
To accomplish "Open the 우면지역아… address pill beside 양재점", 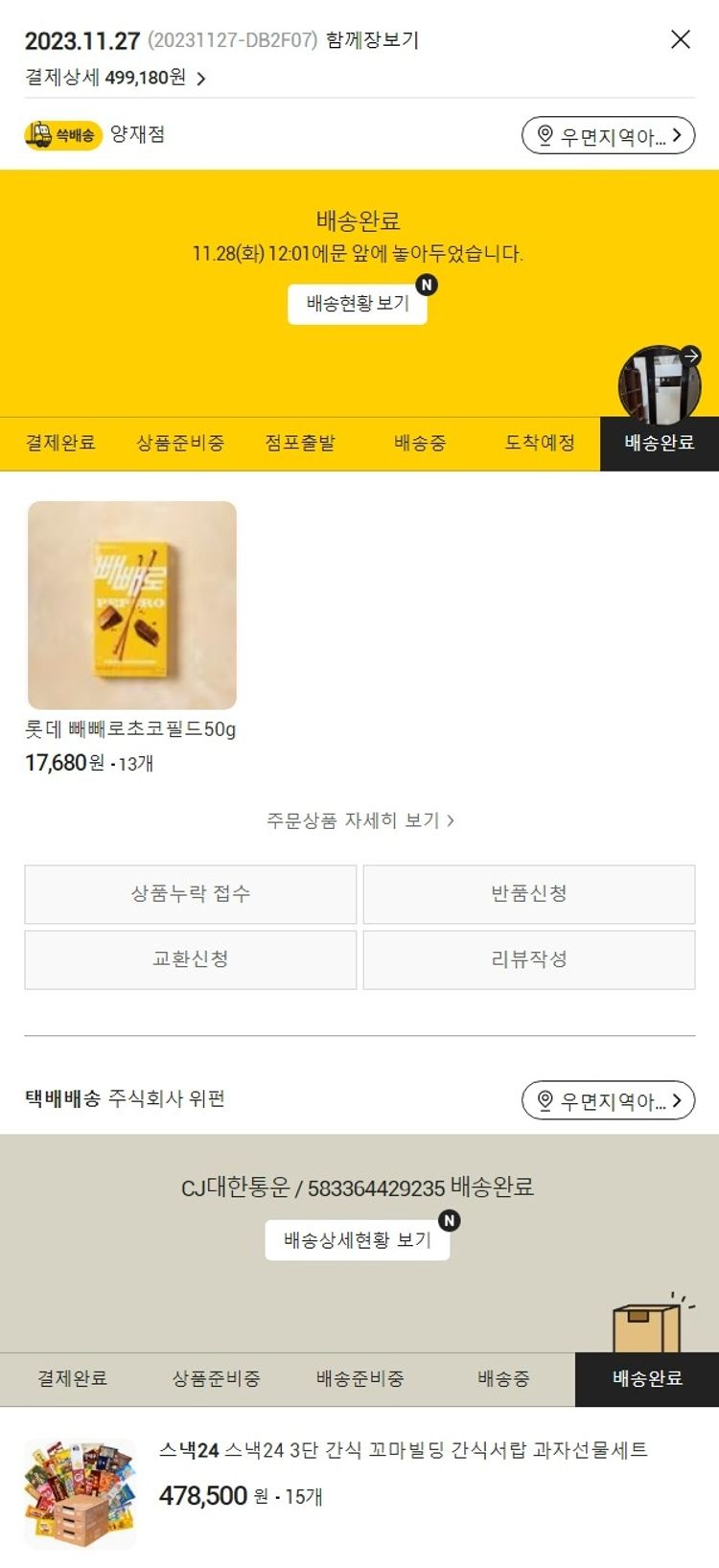I will (608, 136).
